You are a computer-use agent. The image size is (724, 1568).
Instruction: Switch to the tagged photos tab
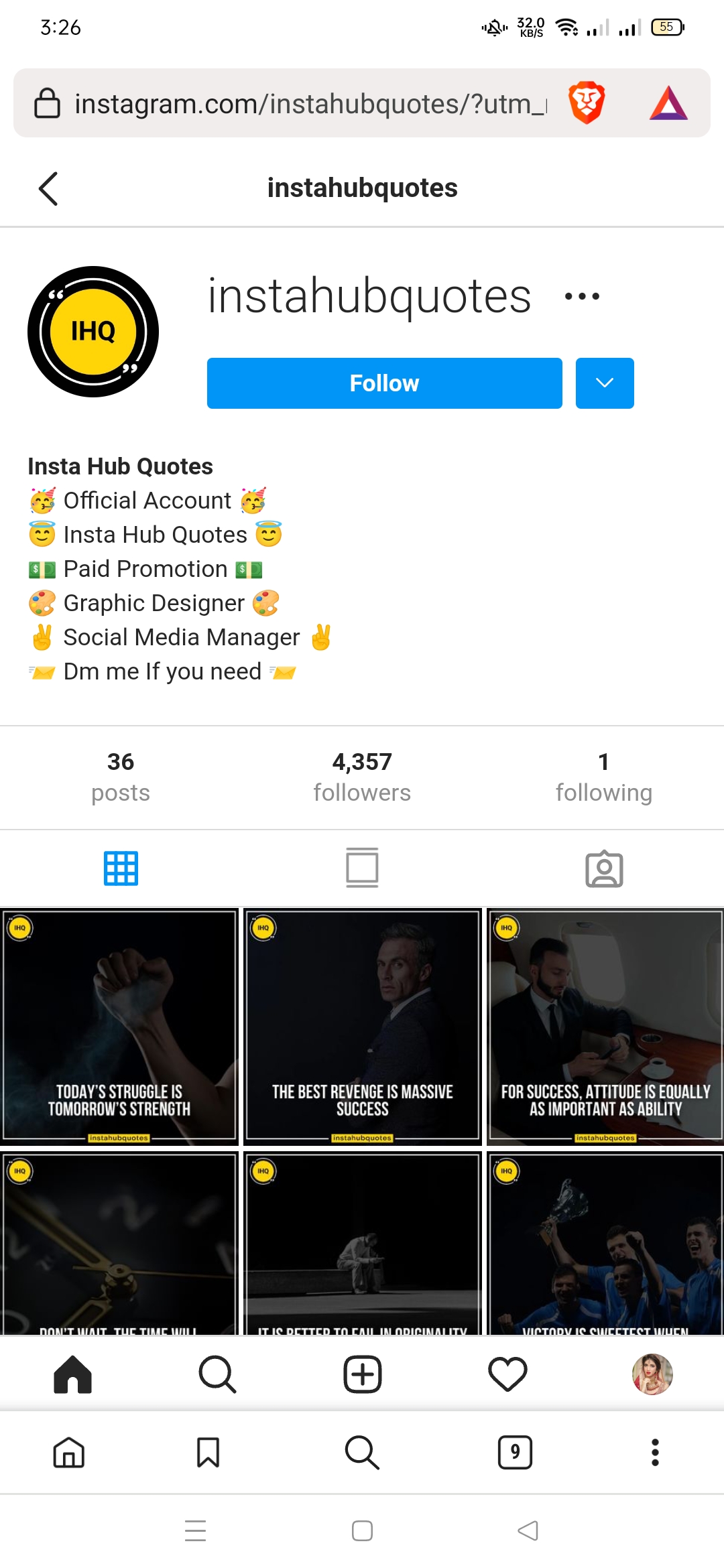tap(603, 868)
